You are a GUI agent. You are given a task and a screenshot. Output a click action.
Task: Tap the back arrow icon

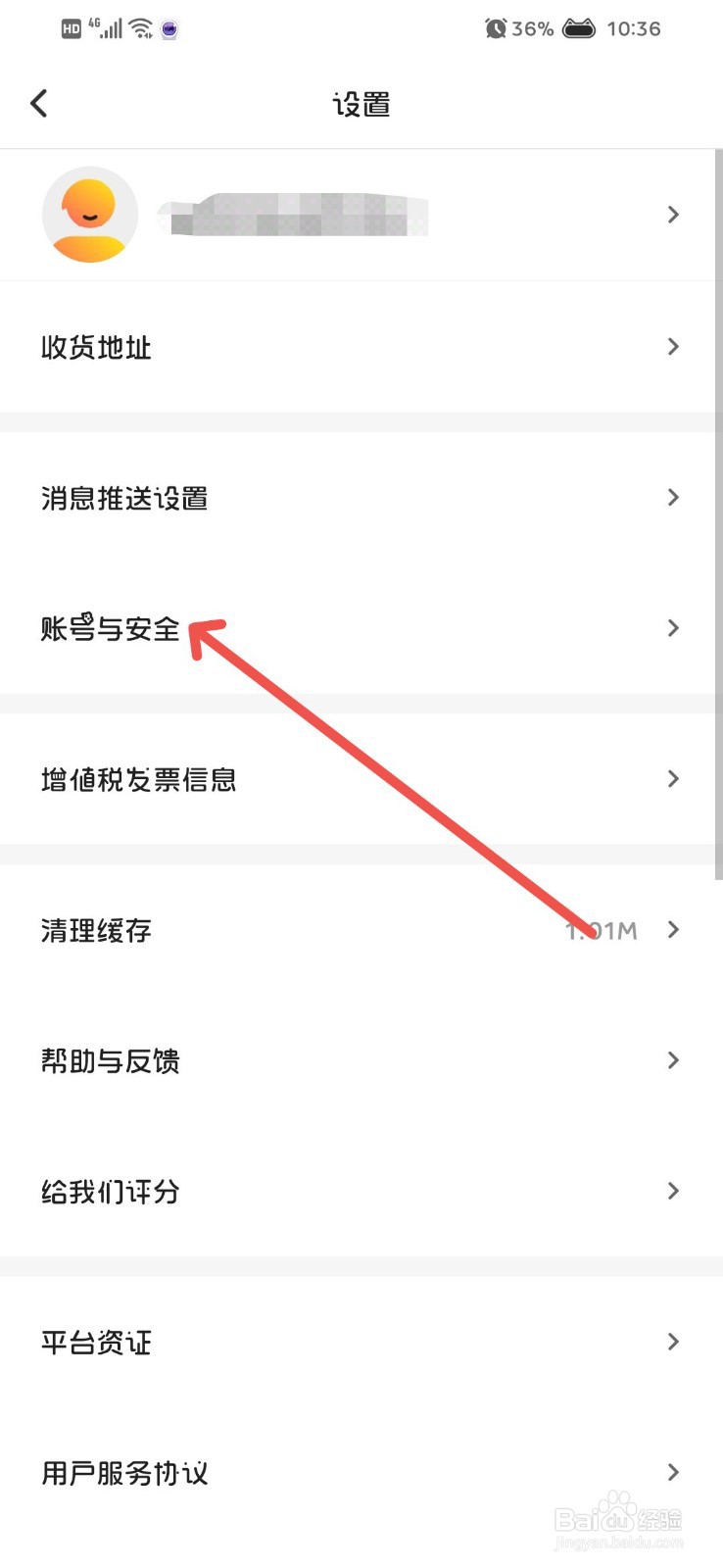39,102
